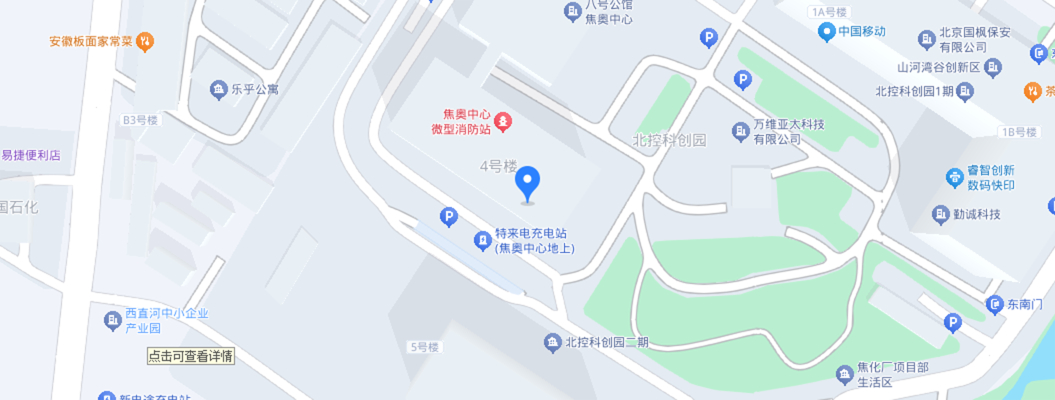Image resolution: width=1055 pixels, height=400 pixels.
Task: Select the 勤诚科技 point of interest
Action: pyautogui.click(x=940, y=214)
